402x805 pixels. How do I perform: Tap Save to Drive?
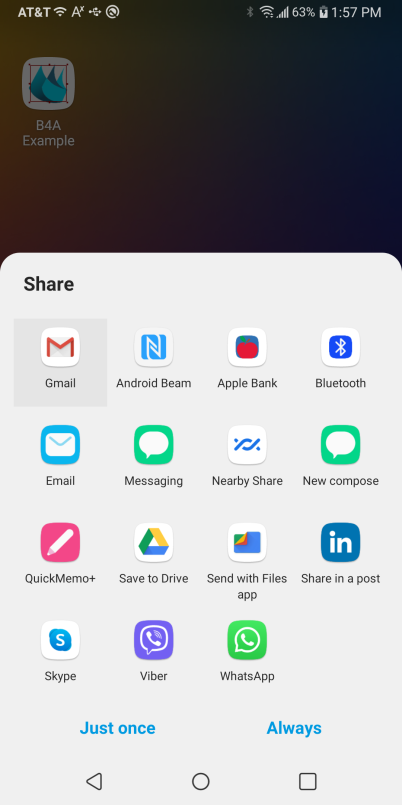pos(154,557)
